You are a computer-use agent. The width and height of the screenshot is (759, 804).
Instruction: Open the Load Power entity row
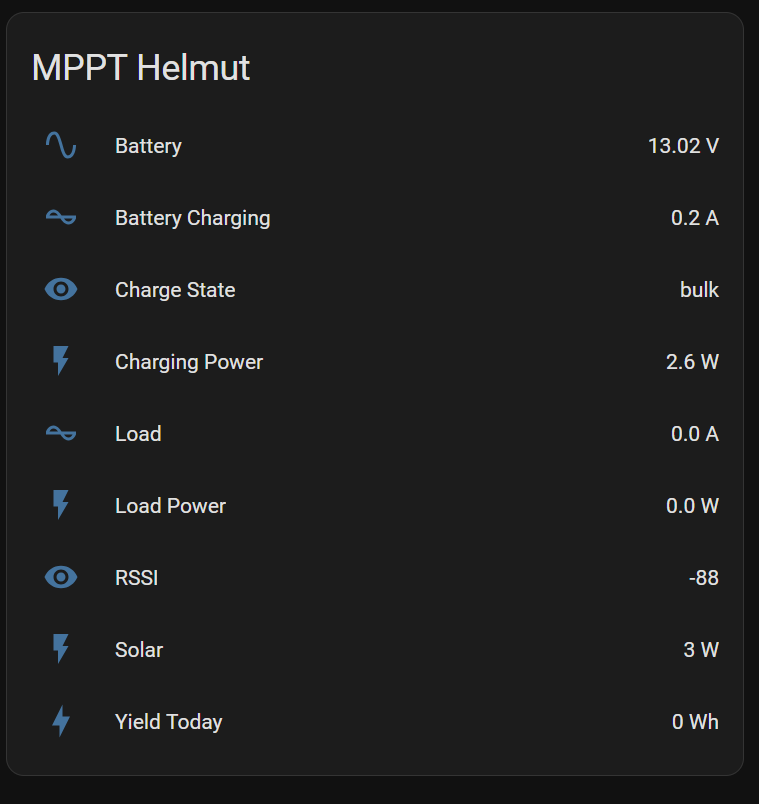point(170,506)
